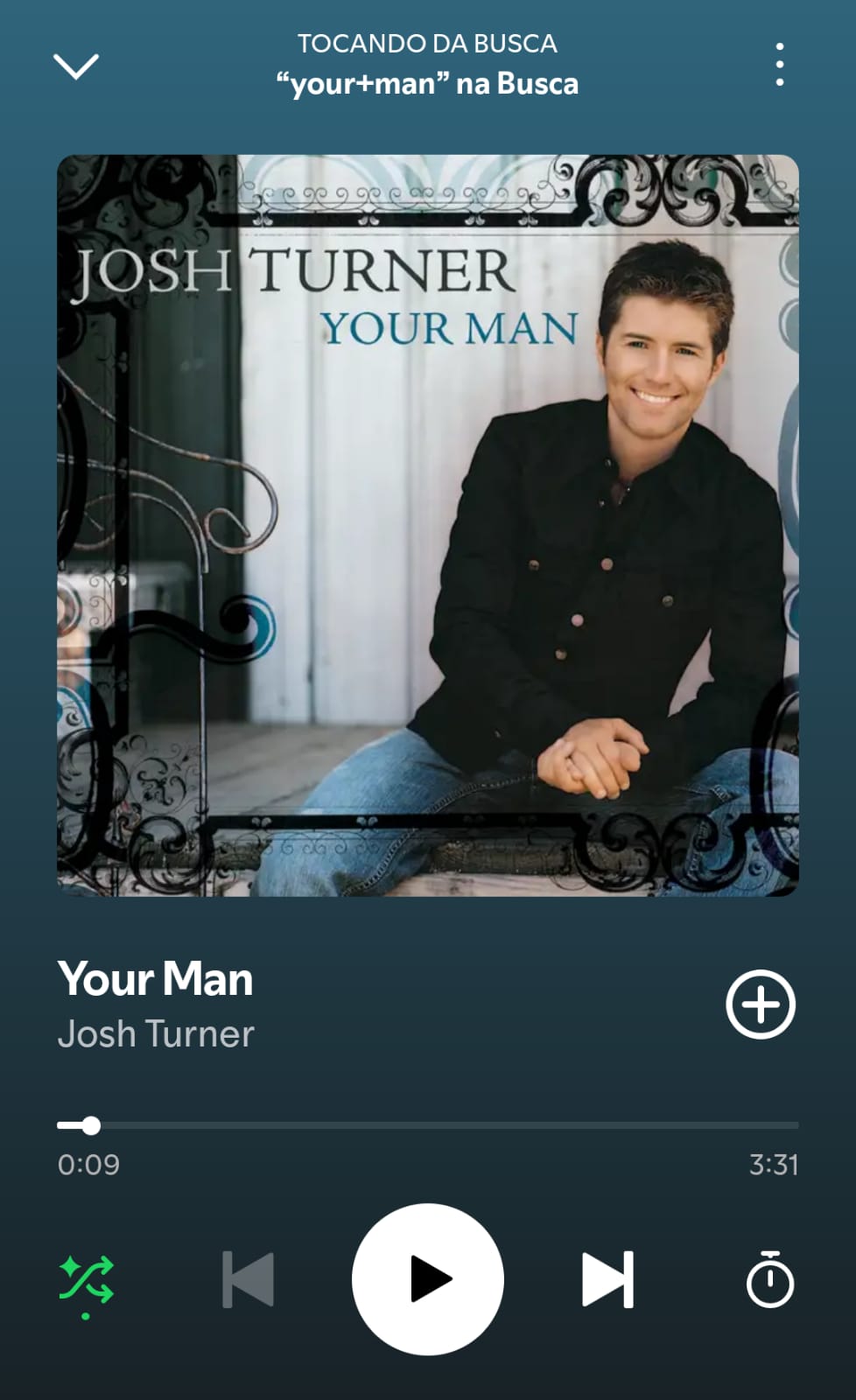Select the TOCANDO DA BUSCA header
The height and width of the screenshot is (1400, 856).
pyautogui.click(x=427, y=42)
